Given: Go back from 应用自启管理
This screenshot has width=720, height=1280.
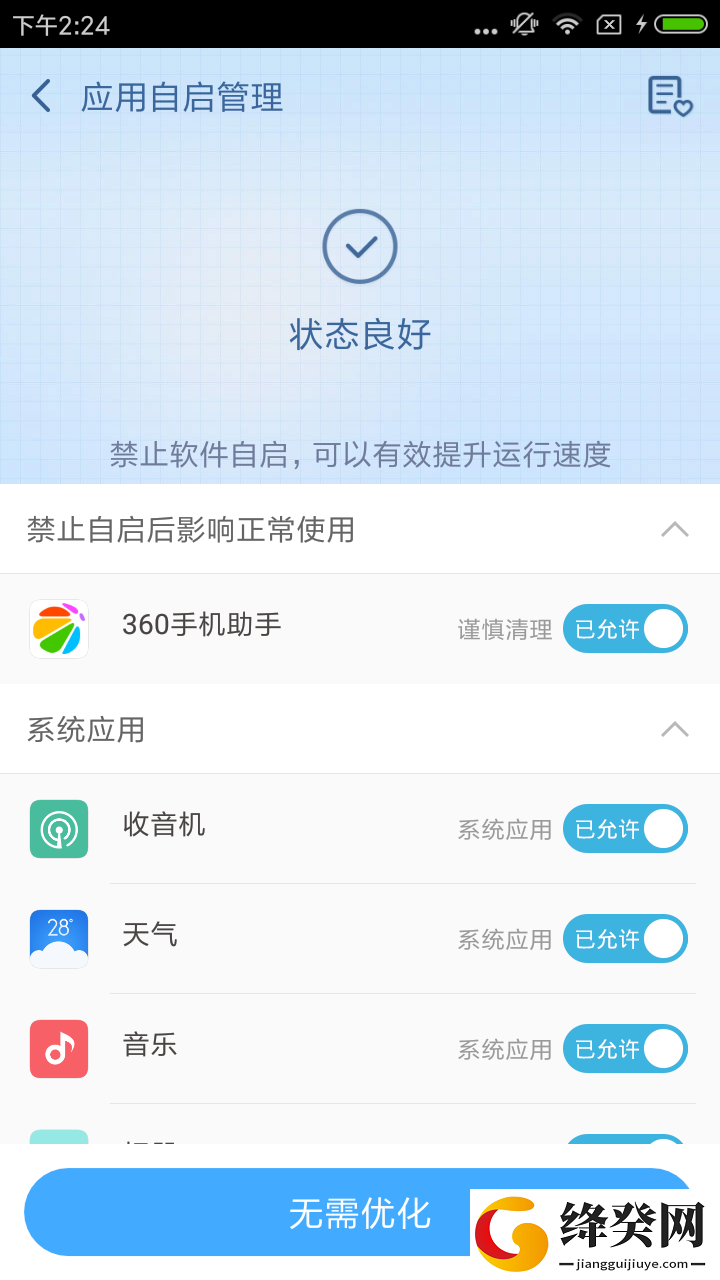Looking at the screenshot, I should tap(41, 96).
